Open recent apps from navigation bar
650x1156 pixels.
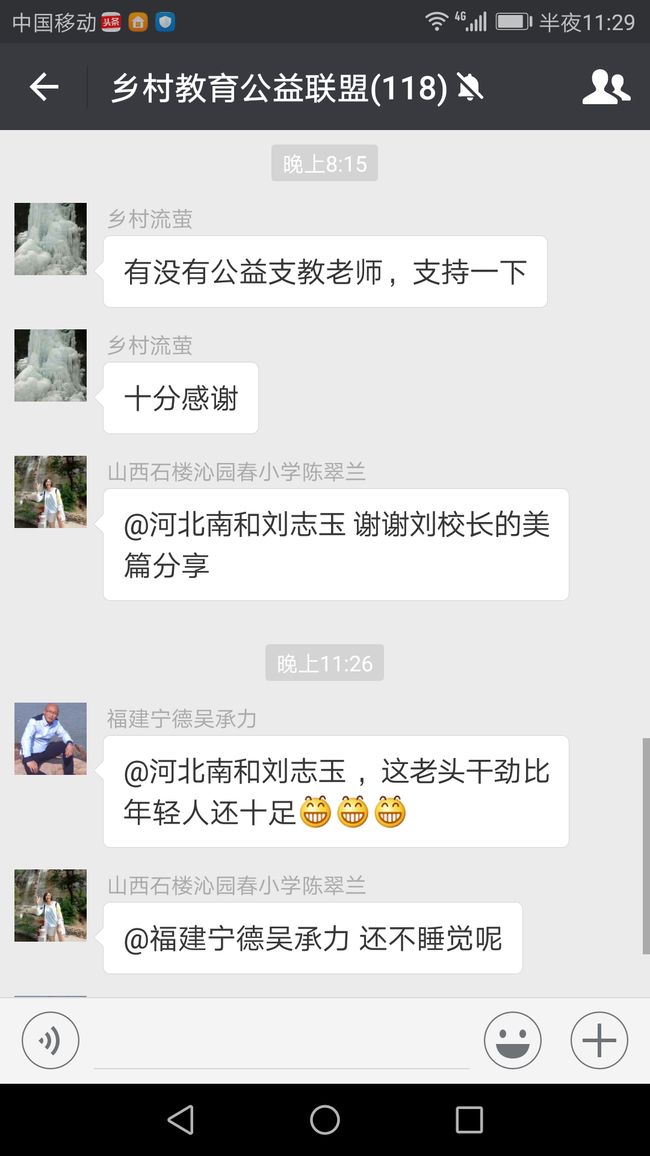(x=469, y=1120)
